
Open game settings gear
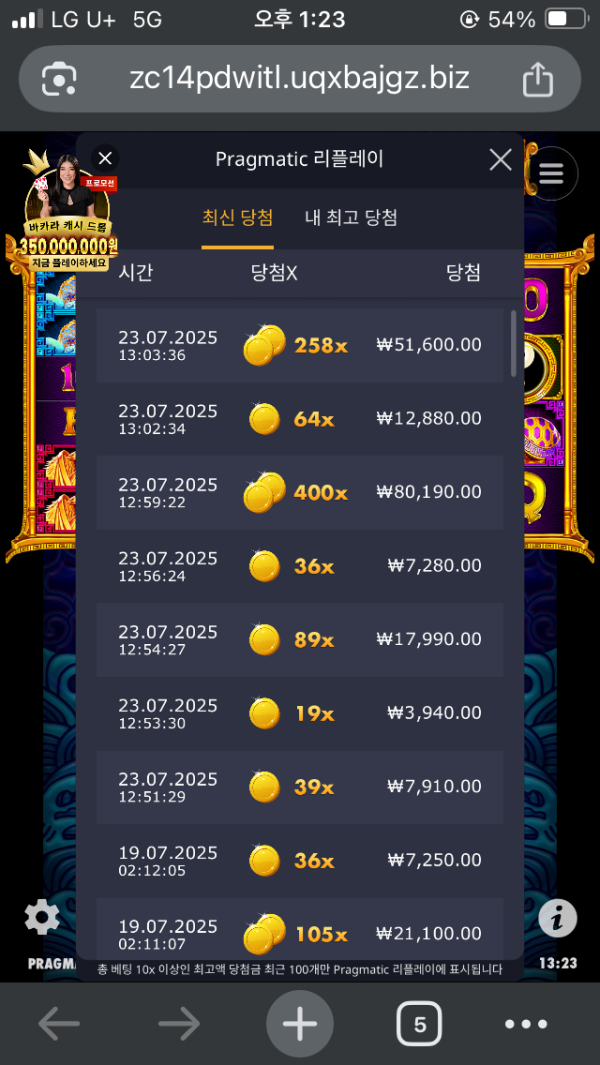click(42, 916)
